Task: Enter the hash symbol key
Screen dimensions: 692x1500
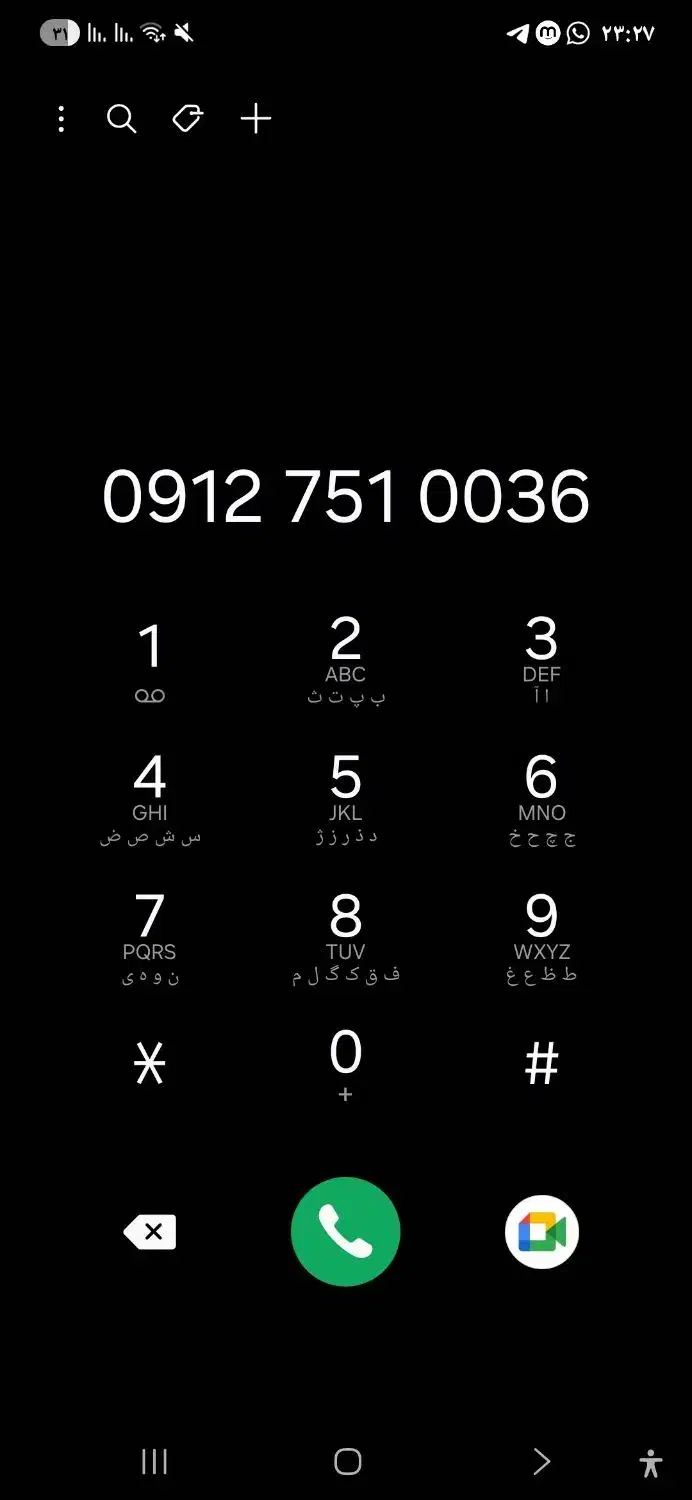Action: 541,1064
